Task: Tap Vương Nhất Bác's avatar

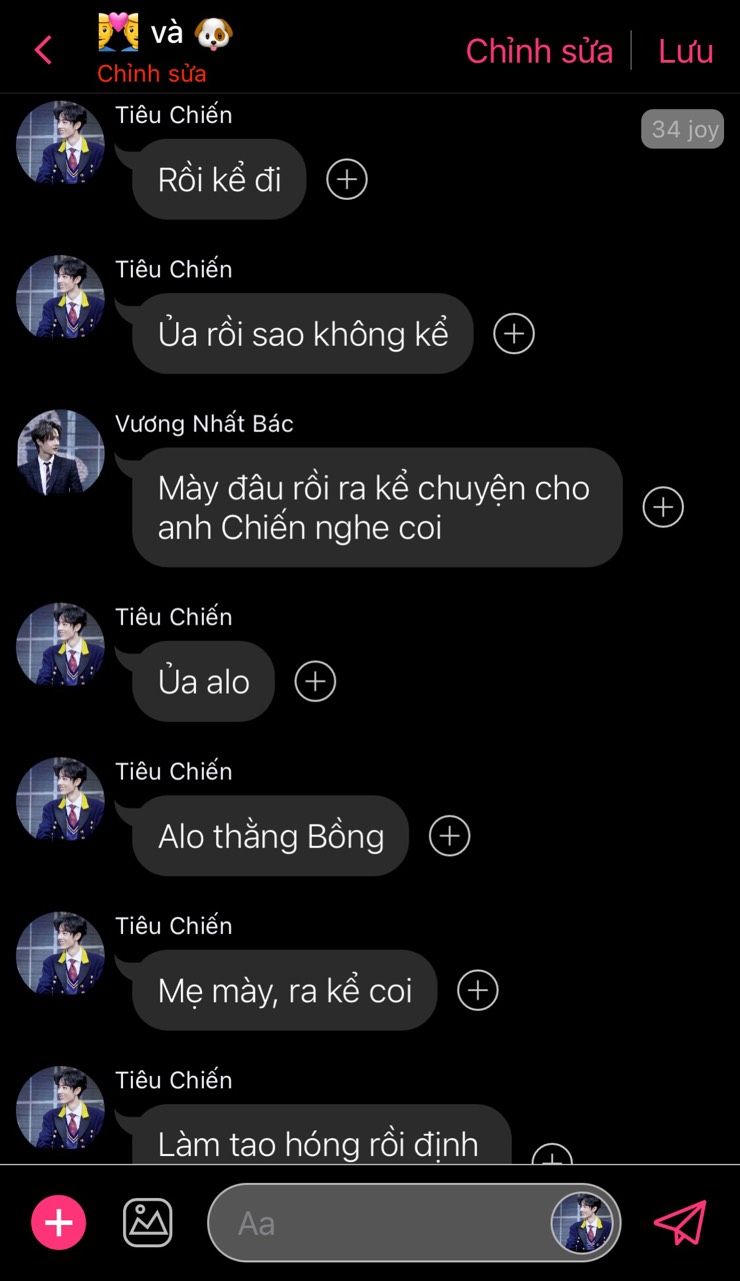Action: [x=60, y=453]
